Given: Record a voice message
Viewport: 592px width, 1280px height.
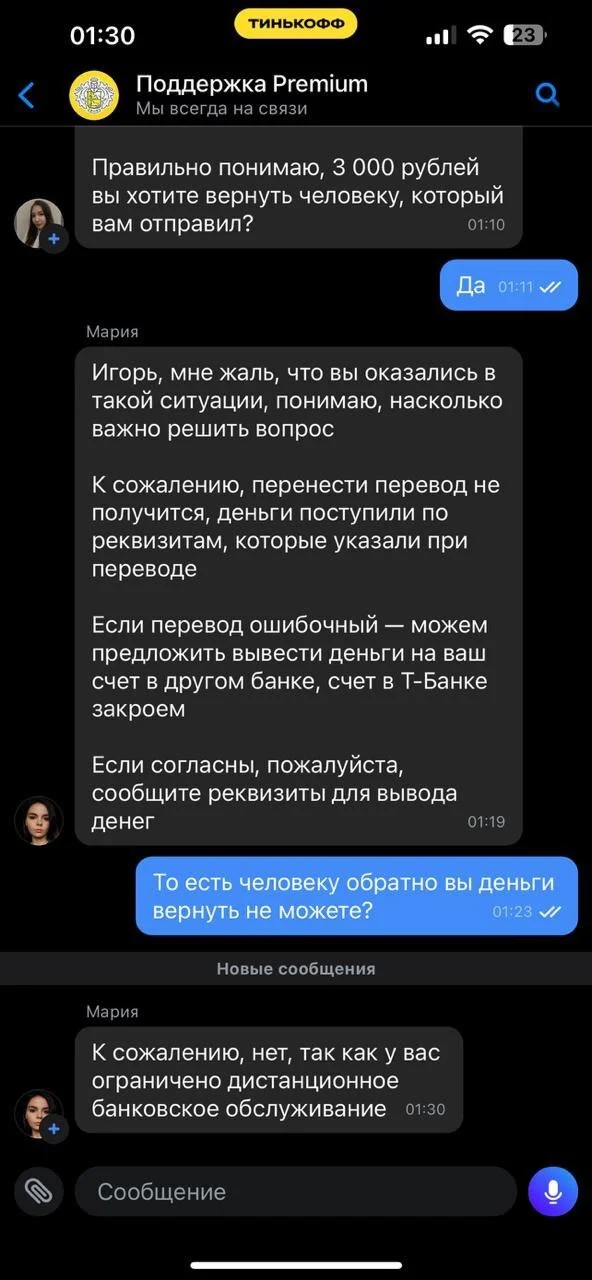Looking at the screenshot, I should tap(553, 1191).
